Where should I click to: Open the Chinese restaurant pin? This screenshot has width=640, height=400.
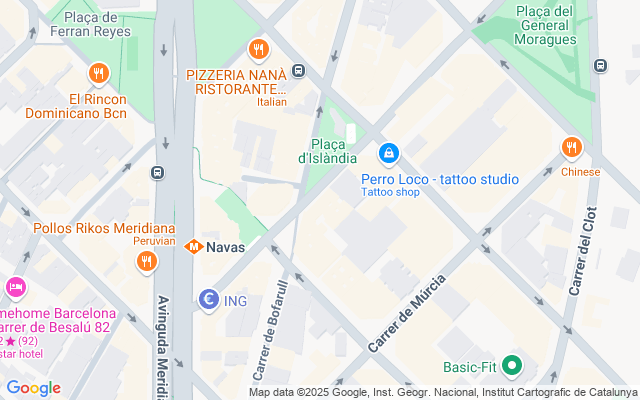[571, 147]
